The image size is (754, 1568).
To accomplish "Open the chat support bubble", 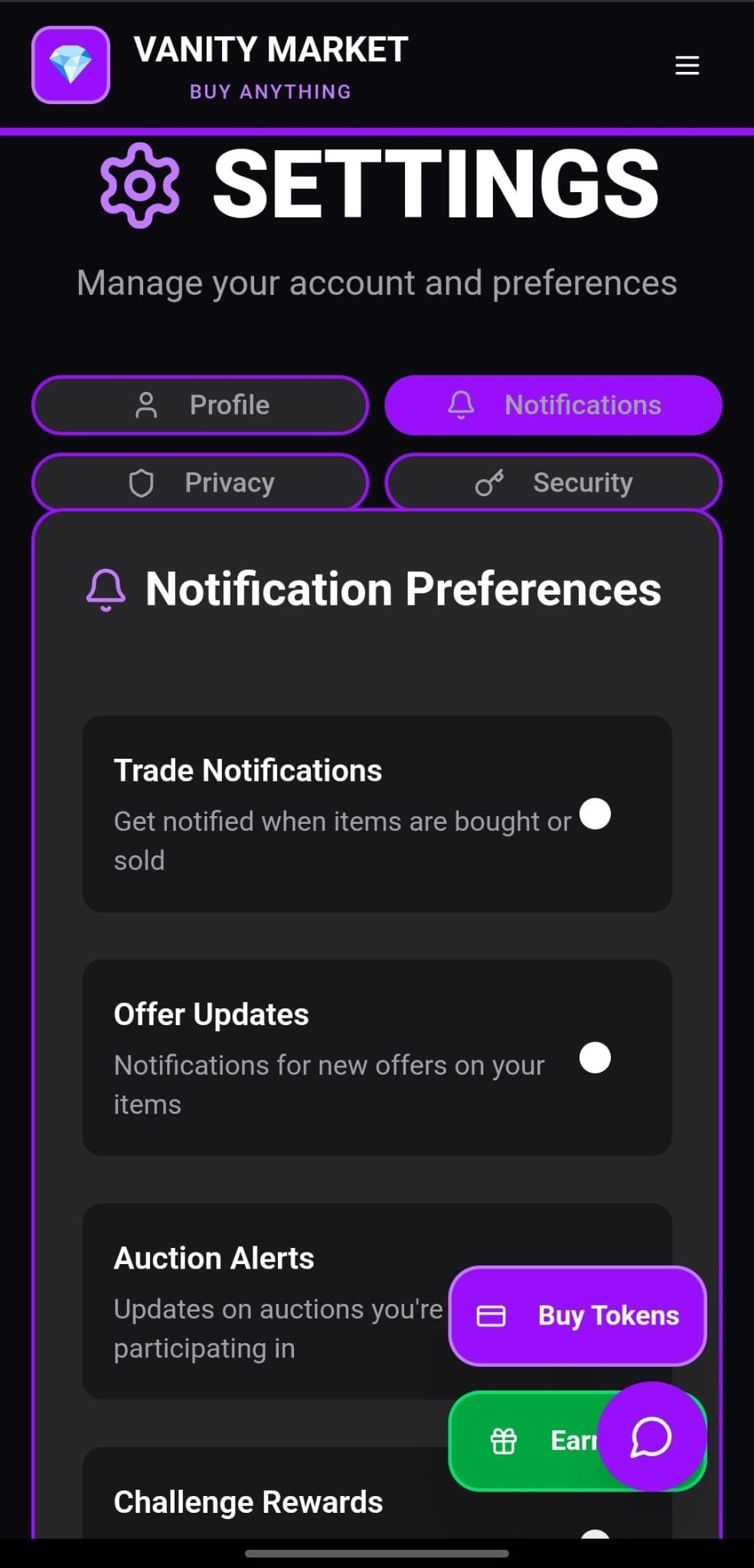I will (x=651, y=1436).
